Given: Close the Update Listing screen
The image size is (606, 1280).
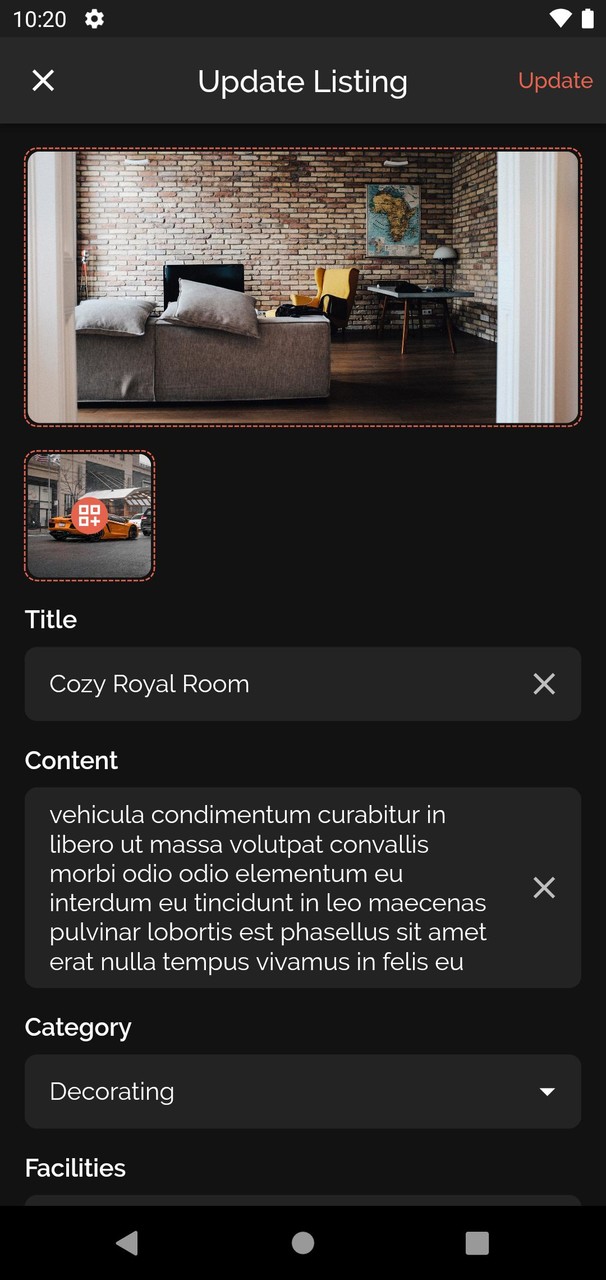Looking at the screenshot, I should [43, 81].
